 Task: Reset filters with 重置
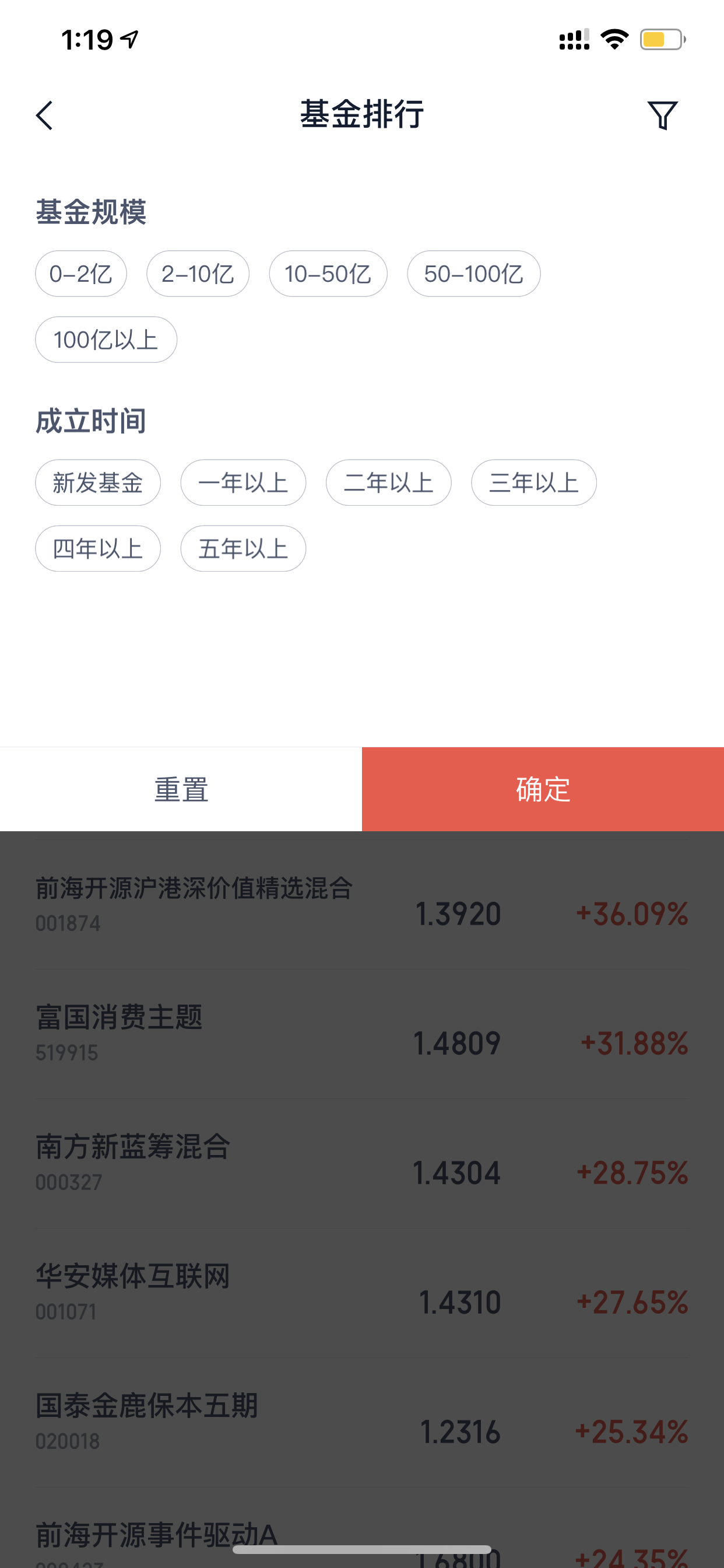(181, 789)
